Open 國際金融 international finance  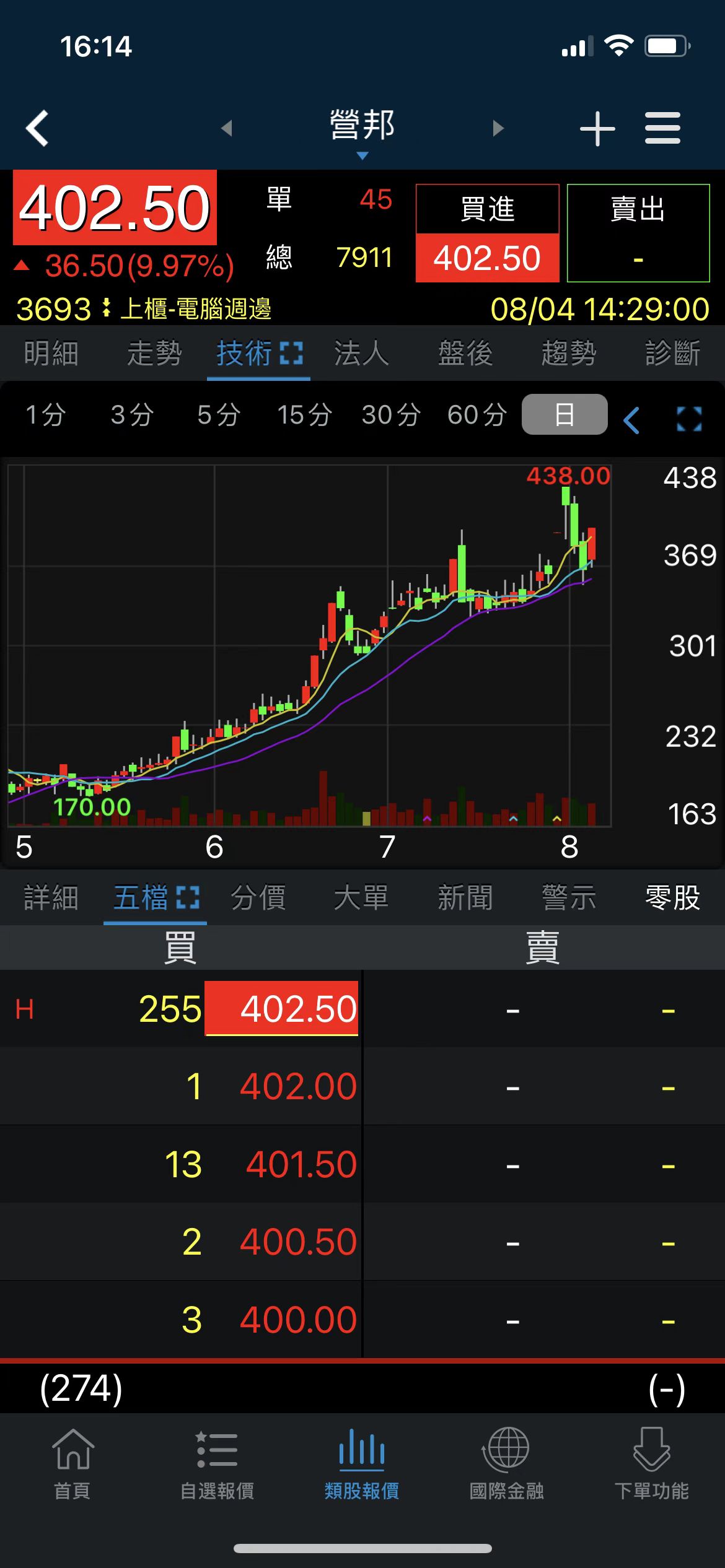[x=506, y=1464]
